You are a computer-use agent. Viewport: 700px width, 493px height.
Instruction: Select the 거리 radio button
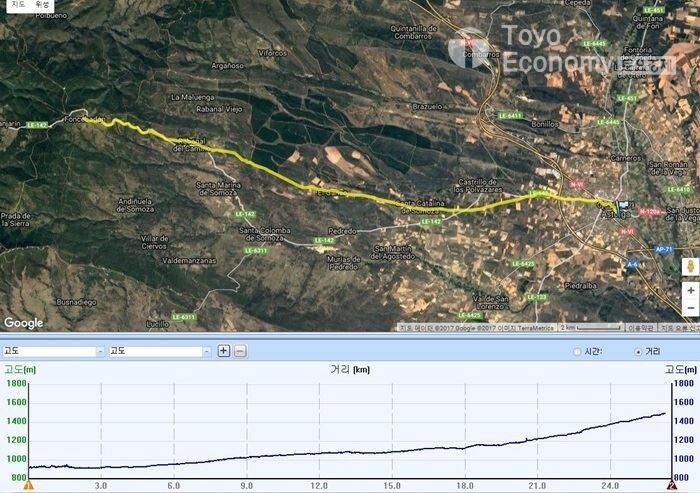[x=639, y=352]
